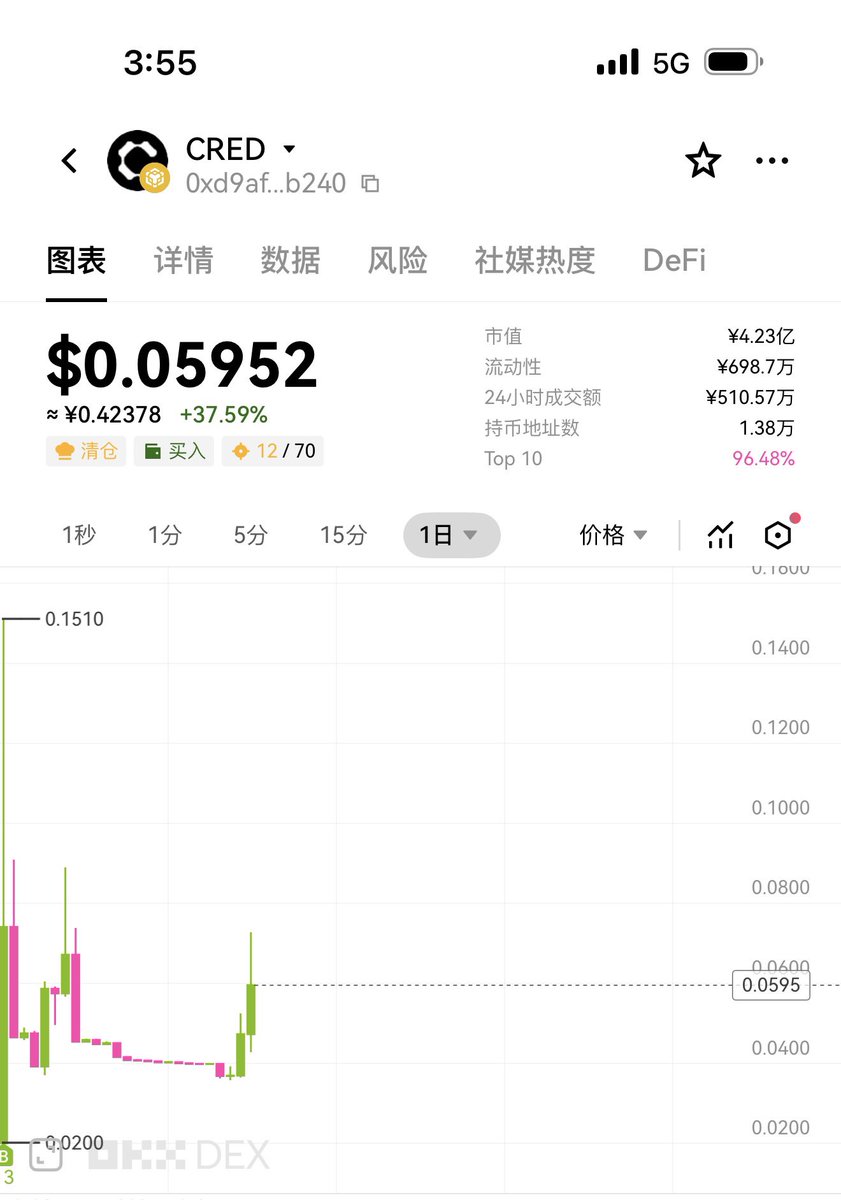Copy the contract address 0xd9af...b240

click(x=370, y=184)
